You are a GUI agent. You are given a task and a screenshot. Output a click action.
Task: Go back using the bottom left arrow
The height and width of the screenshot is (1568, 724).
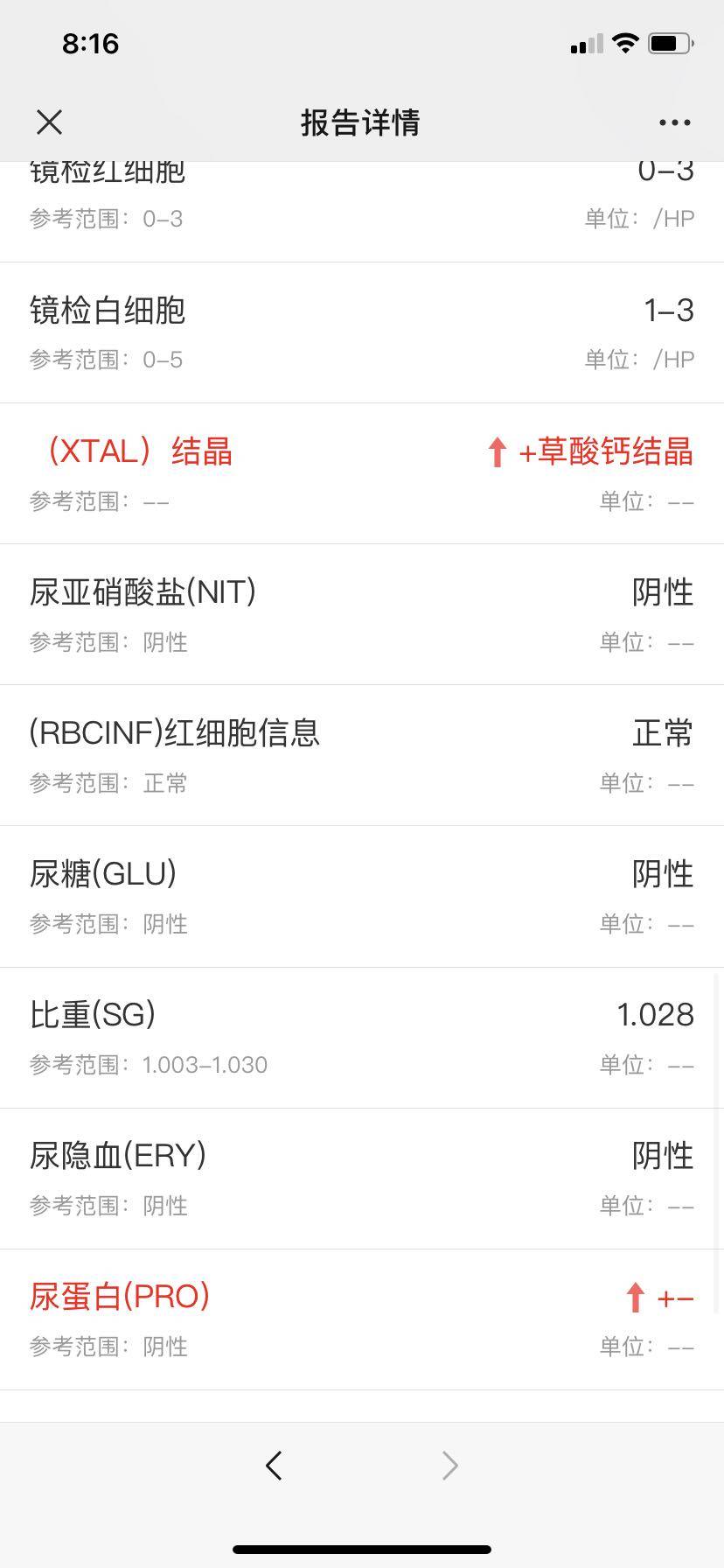(274, 1465)
